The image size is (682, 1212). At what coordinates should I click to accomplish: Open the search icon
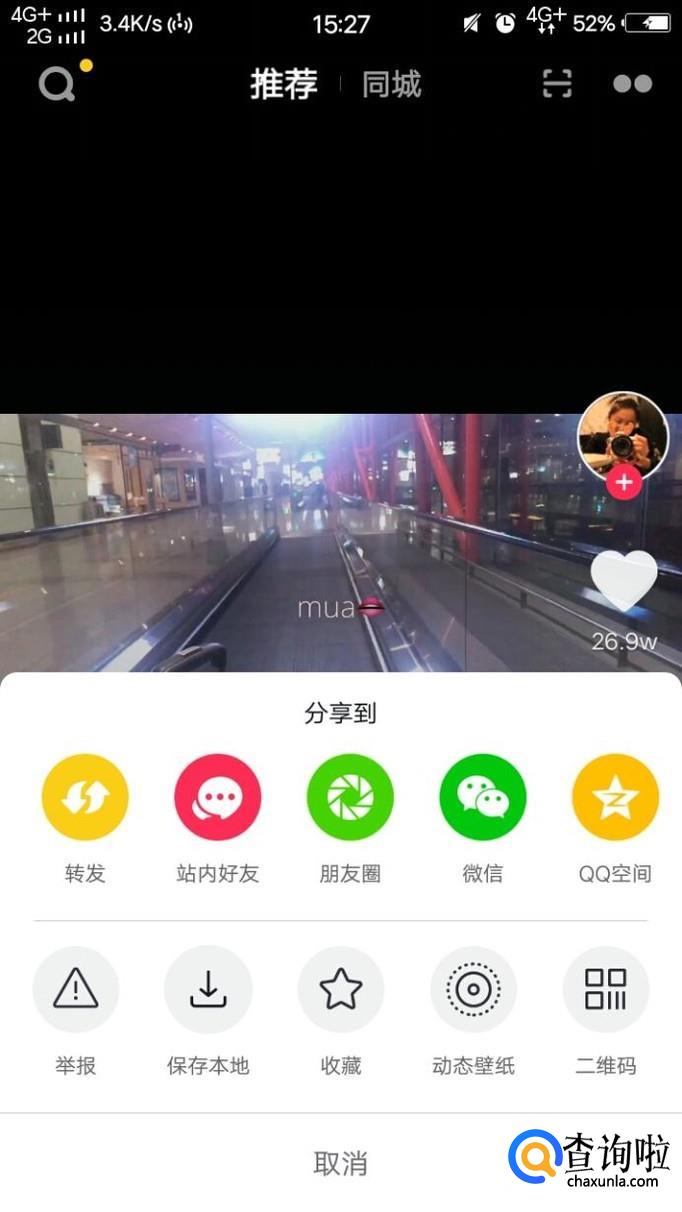57,84
